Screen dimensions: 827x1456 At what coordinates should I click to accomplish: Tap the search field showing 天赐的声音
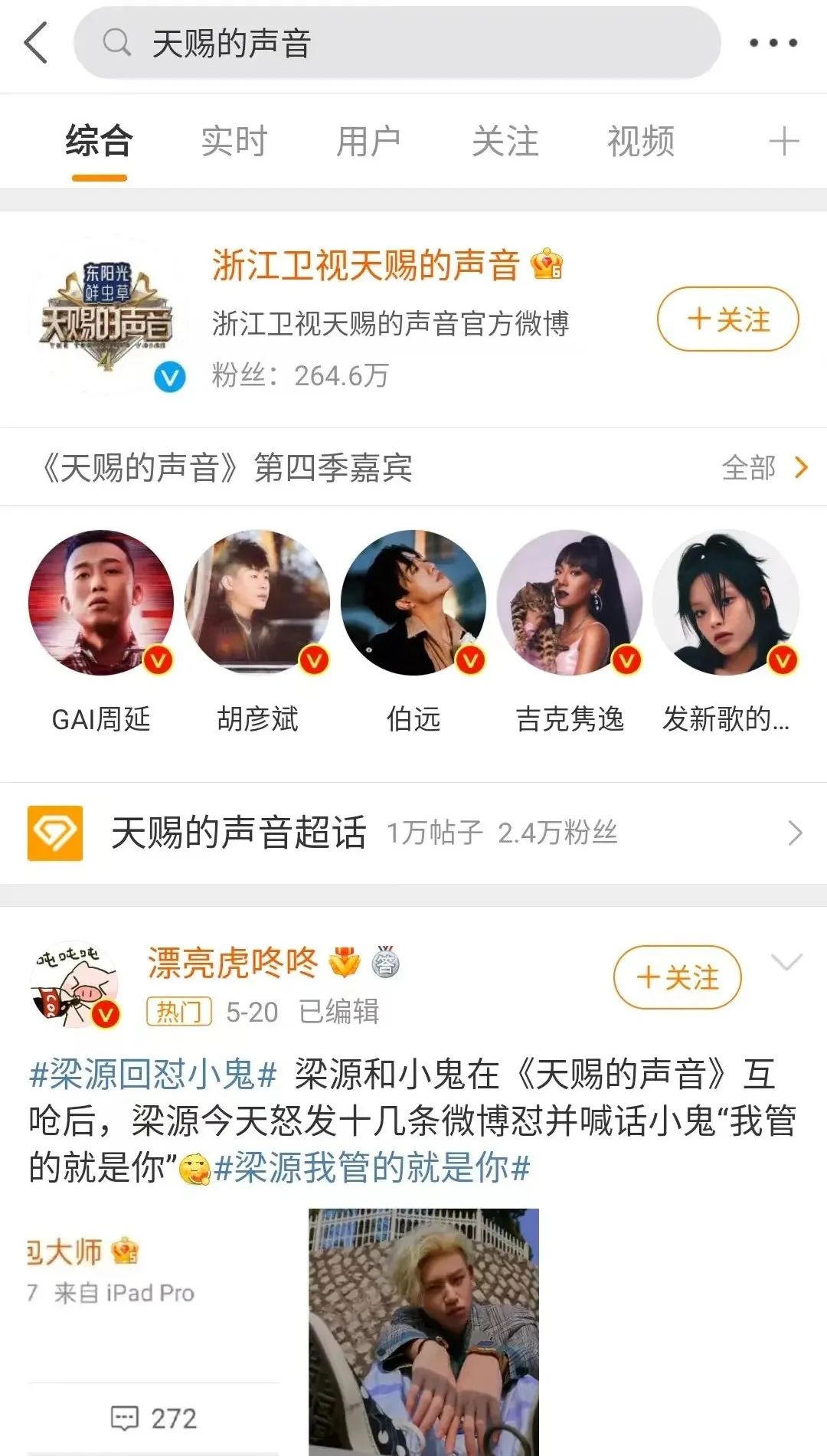[397, 43]
